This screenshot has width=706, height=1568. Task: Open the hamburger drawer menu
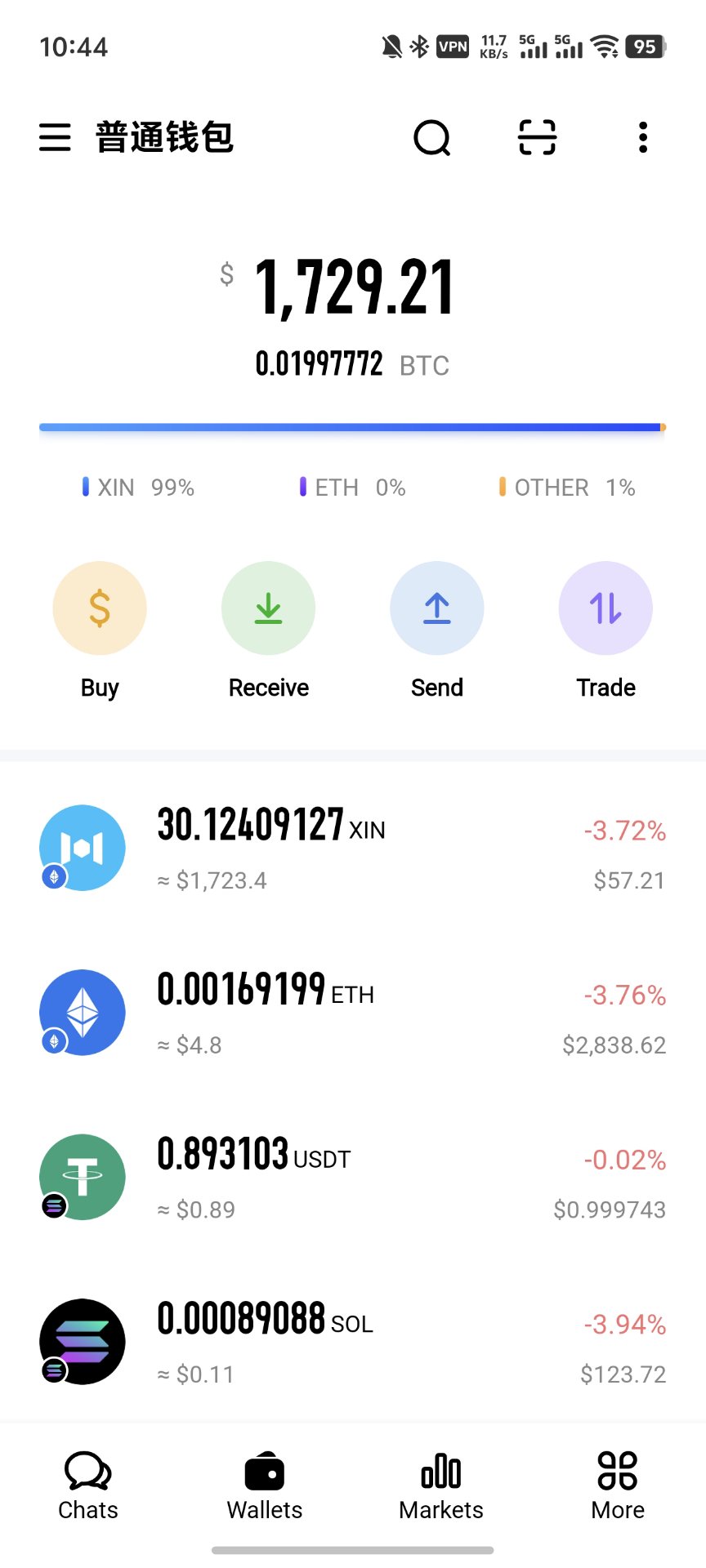(55, 137)
